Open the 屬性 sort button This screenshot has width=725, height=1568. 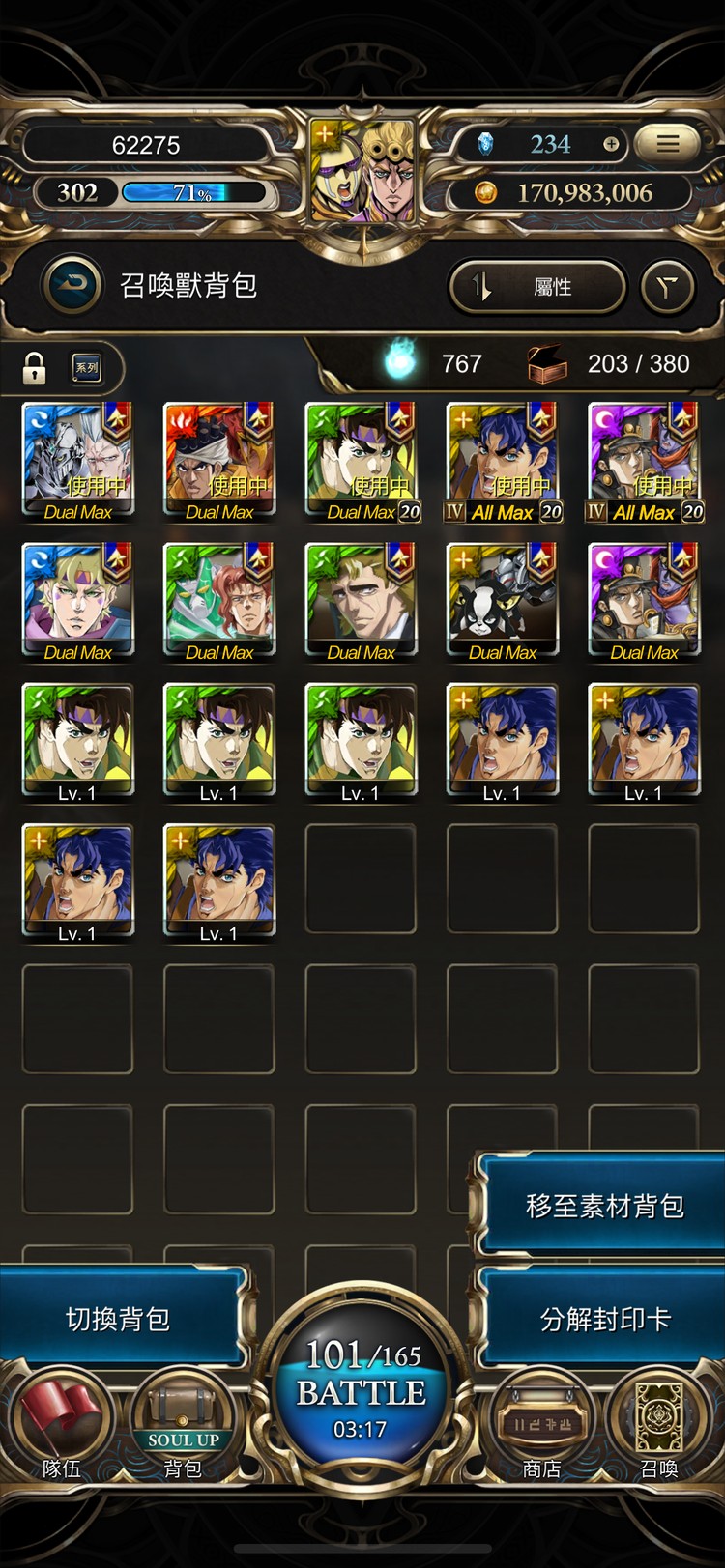[538, 287]
